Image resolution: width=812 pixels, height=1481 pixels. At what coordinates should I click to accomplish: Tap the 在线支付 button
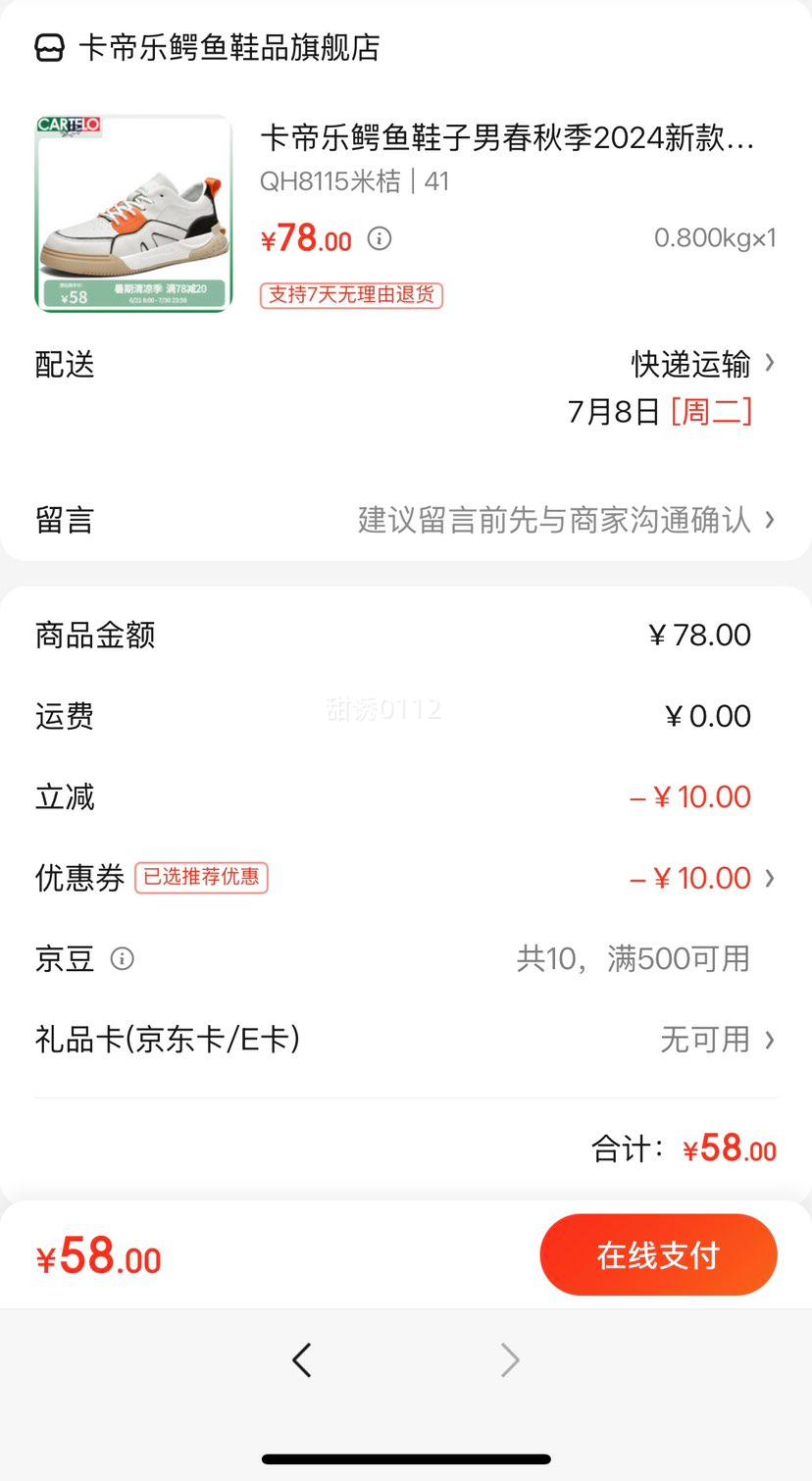click(658, 1255)
